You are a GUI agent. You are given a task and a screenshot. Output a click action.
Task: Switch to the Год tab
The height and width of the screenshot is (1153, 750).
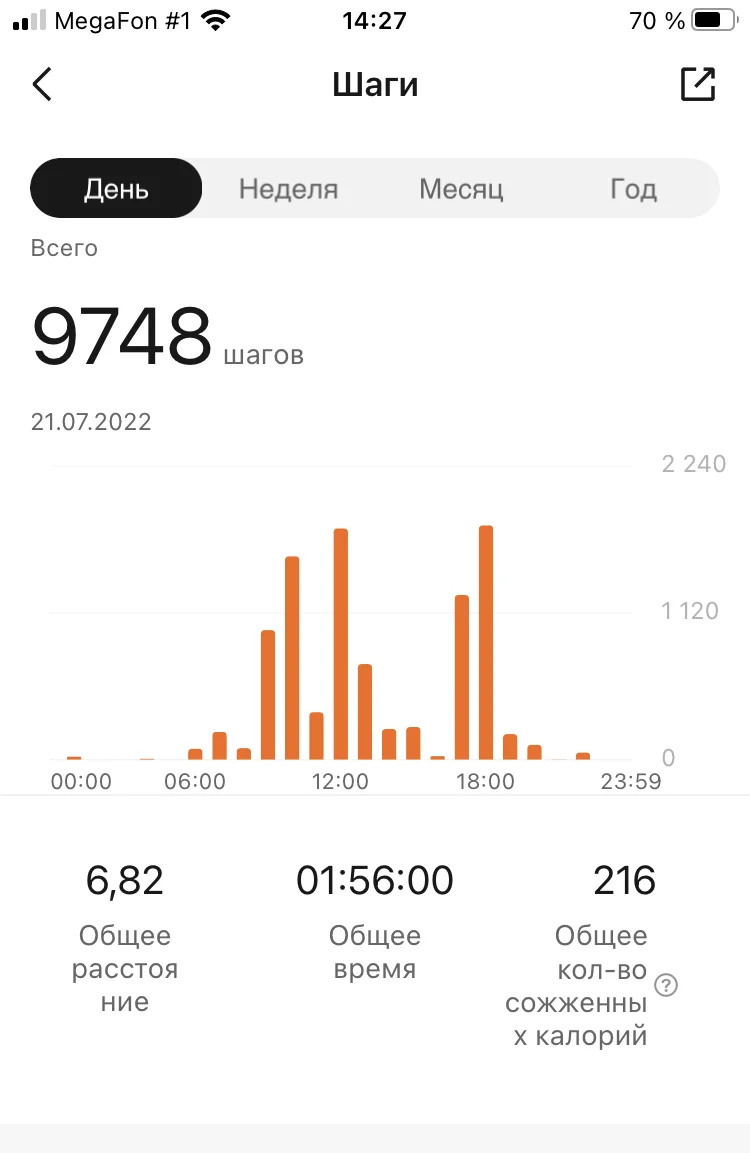pyautogui.click(x=633, y=189)
